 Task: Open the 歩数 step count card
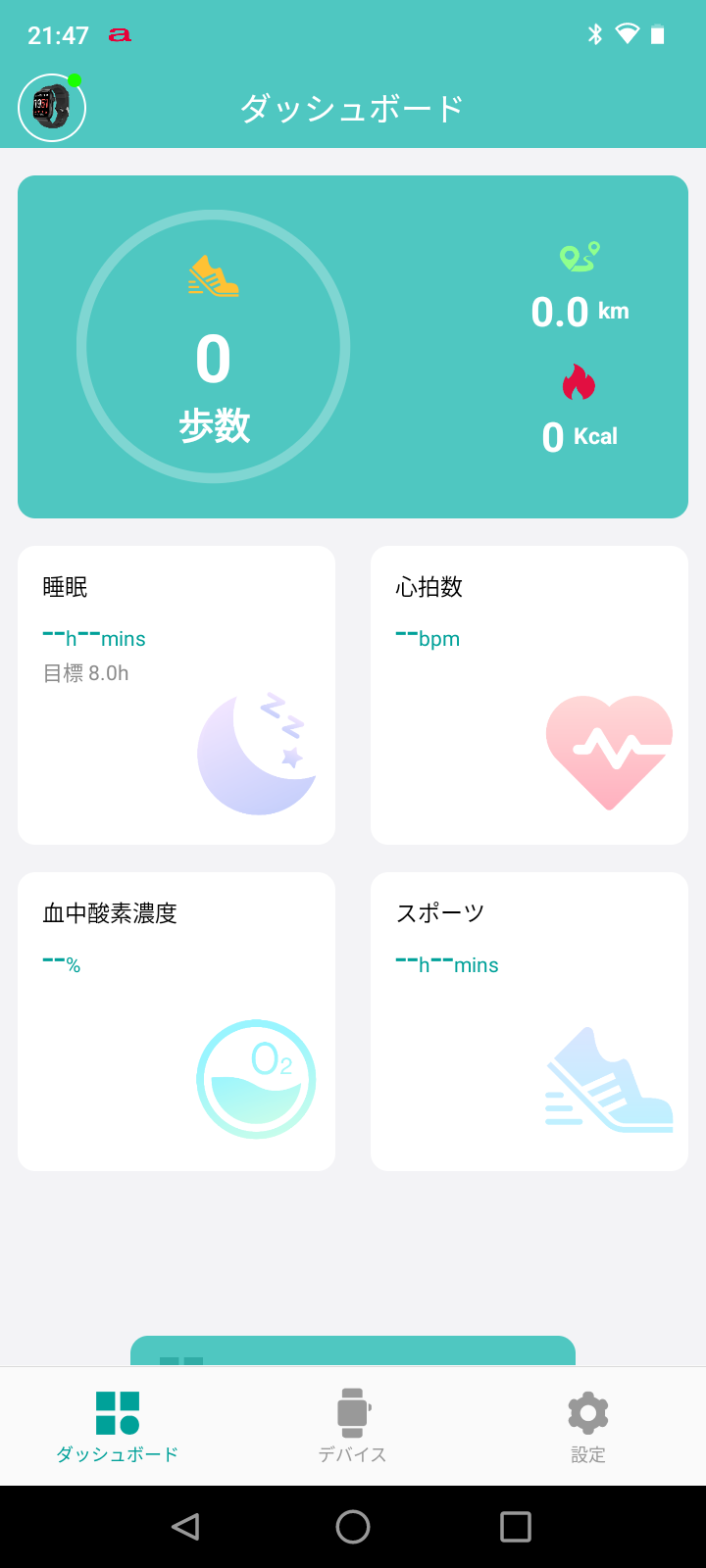point(214,347)
